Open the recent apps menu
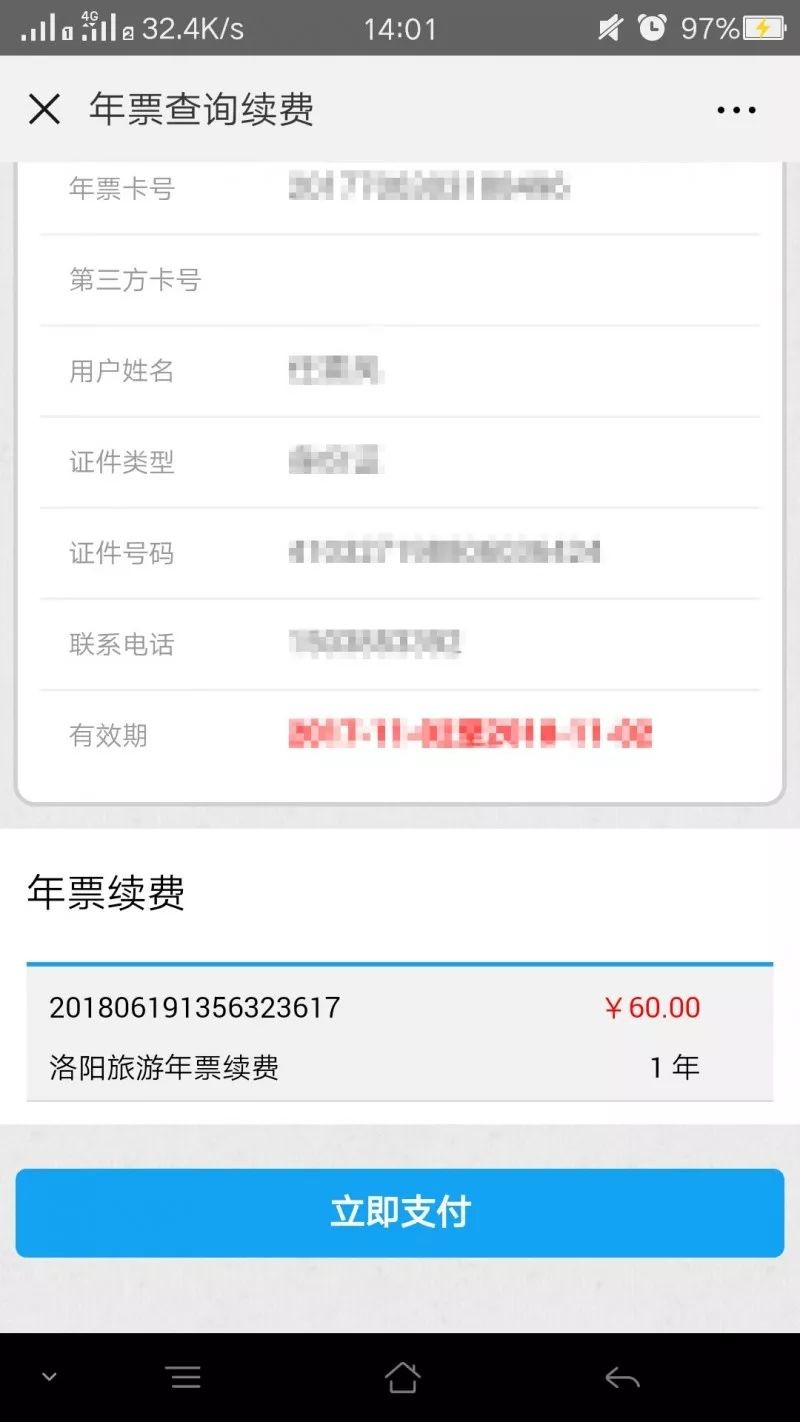The width and height of the screenshot is (800, 1422). [186, 1378]
